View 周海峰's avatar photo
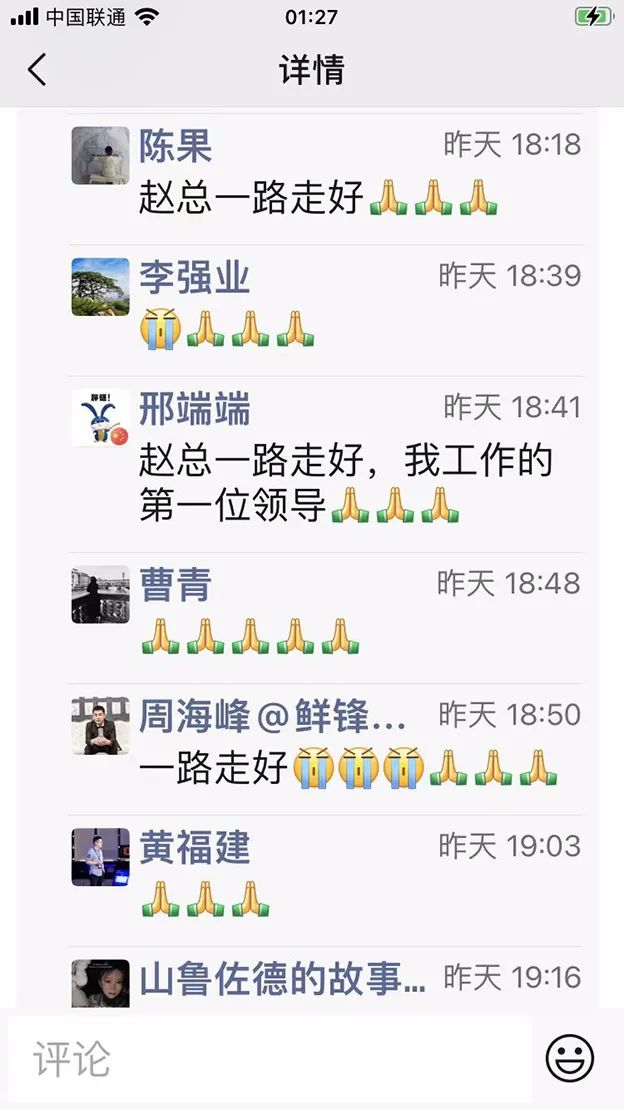The width and height of the screenshot is (624, 1109). pos(100,726)
